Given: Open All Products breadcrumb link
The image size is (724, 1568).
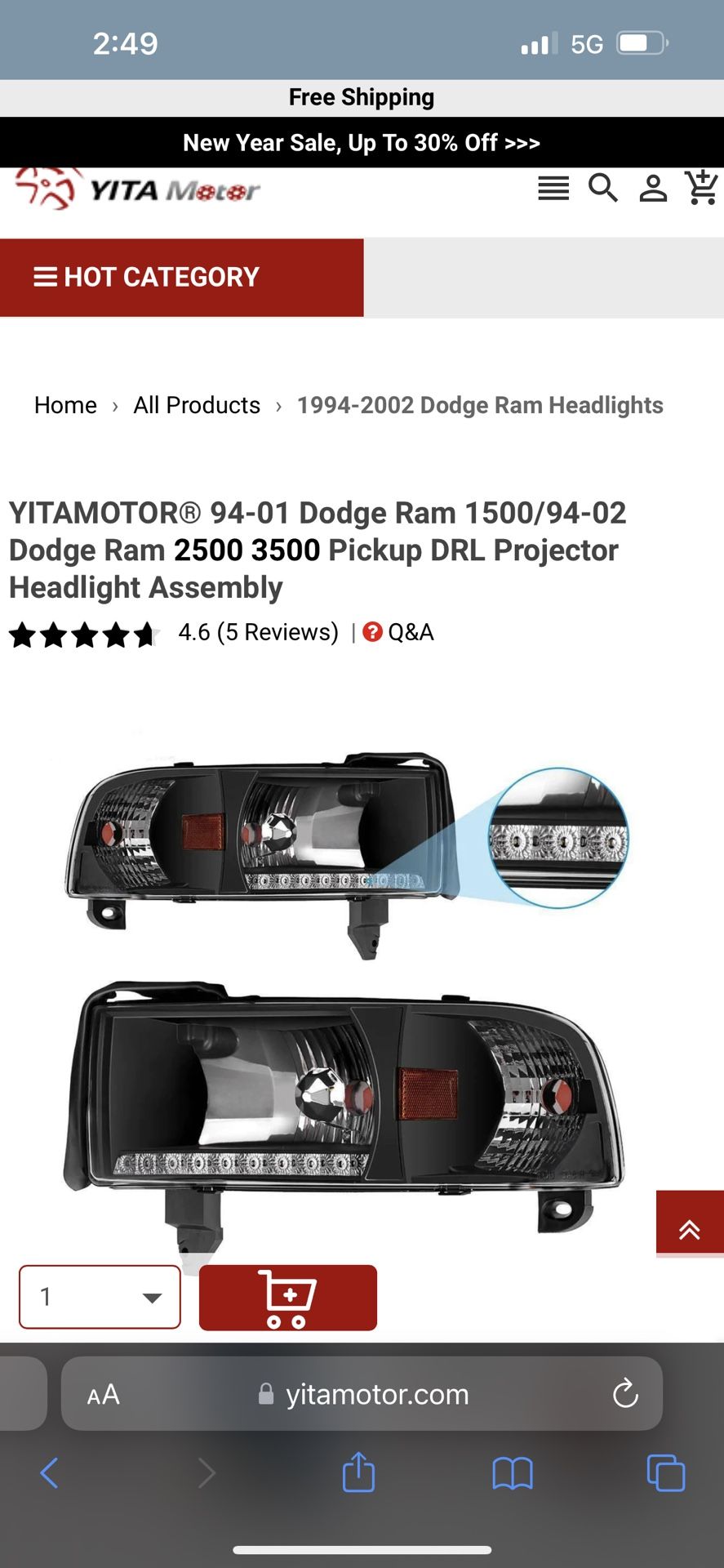Looking at the screenshot, I should pos(197,405).
